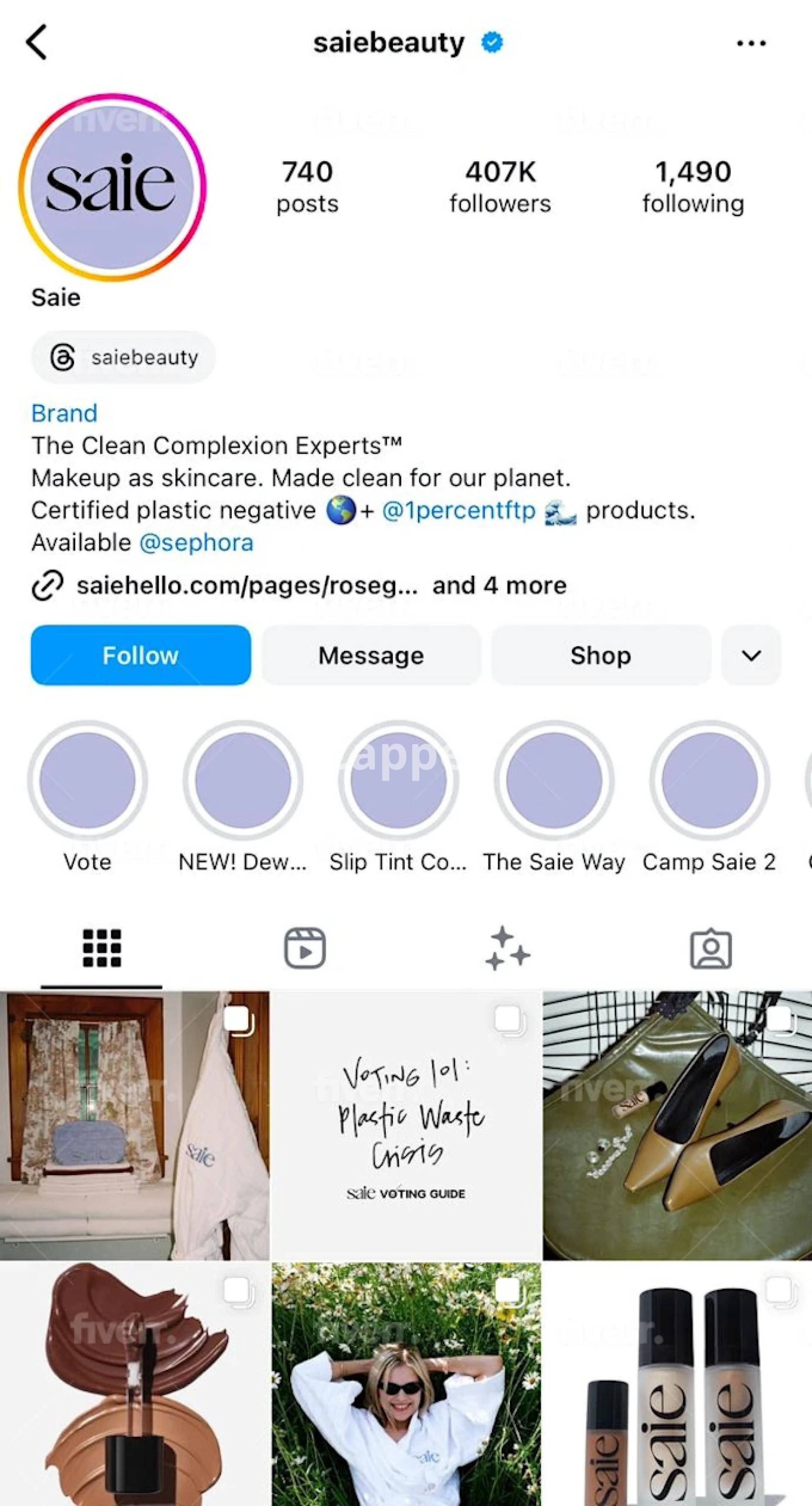Image resolution: width=812 pixels, height=1506 pixels.
Task: Switch to the Reels tab
Action: coord(304,948)
